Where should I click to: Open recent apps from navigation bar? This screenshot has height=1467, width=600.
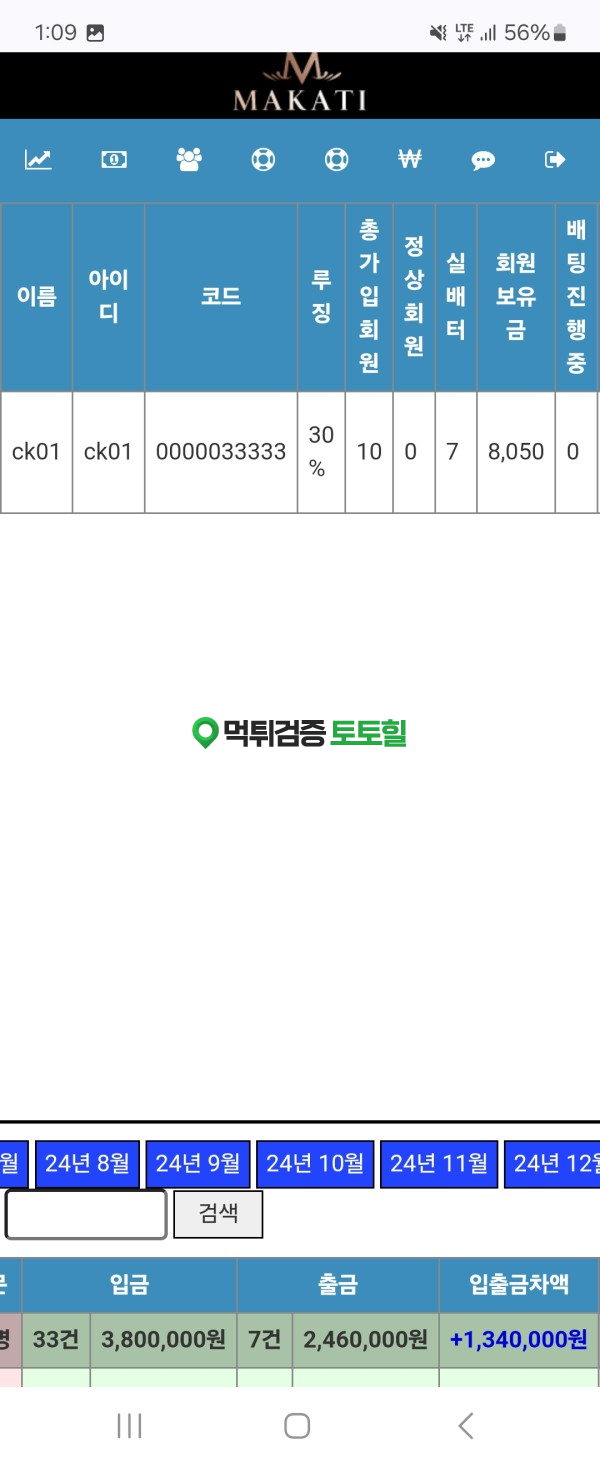130,1425
